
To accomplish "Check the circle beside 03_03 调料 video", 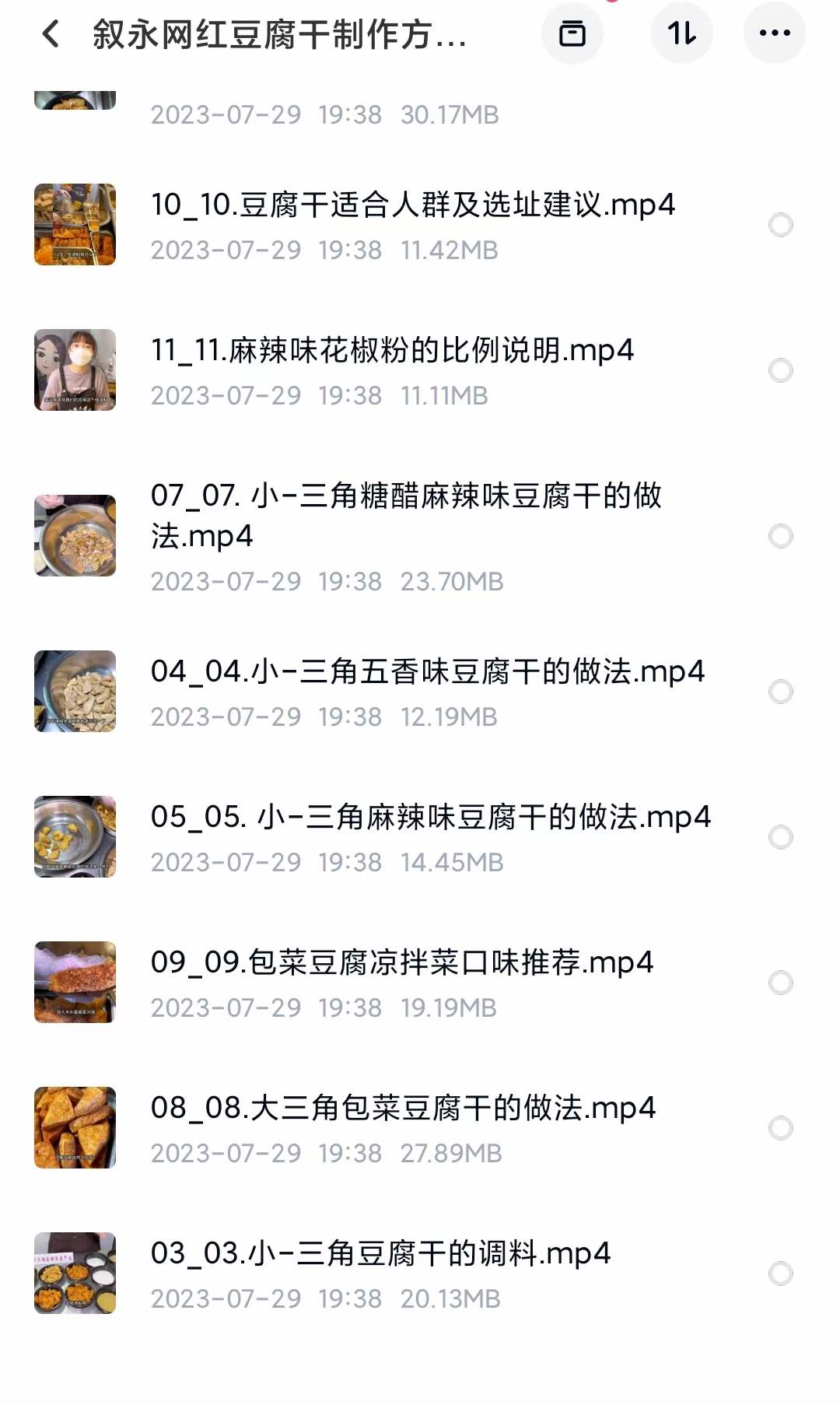I will click(x=780, y=1272).
